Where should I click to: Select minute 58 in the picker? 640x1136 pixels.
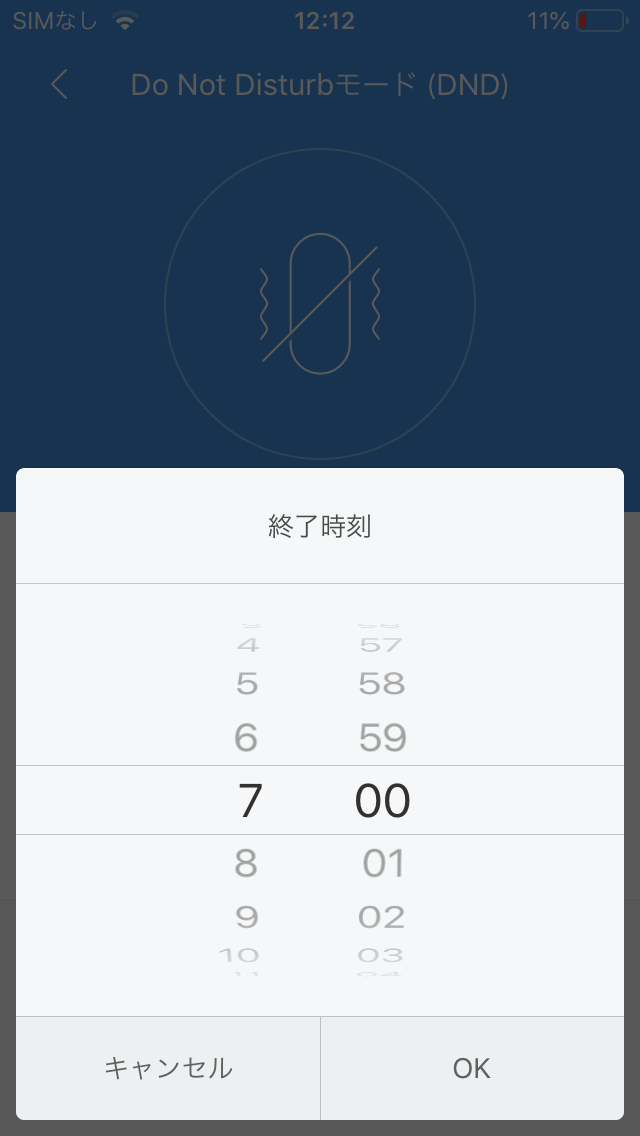[382, 683]
